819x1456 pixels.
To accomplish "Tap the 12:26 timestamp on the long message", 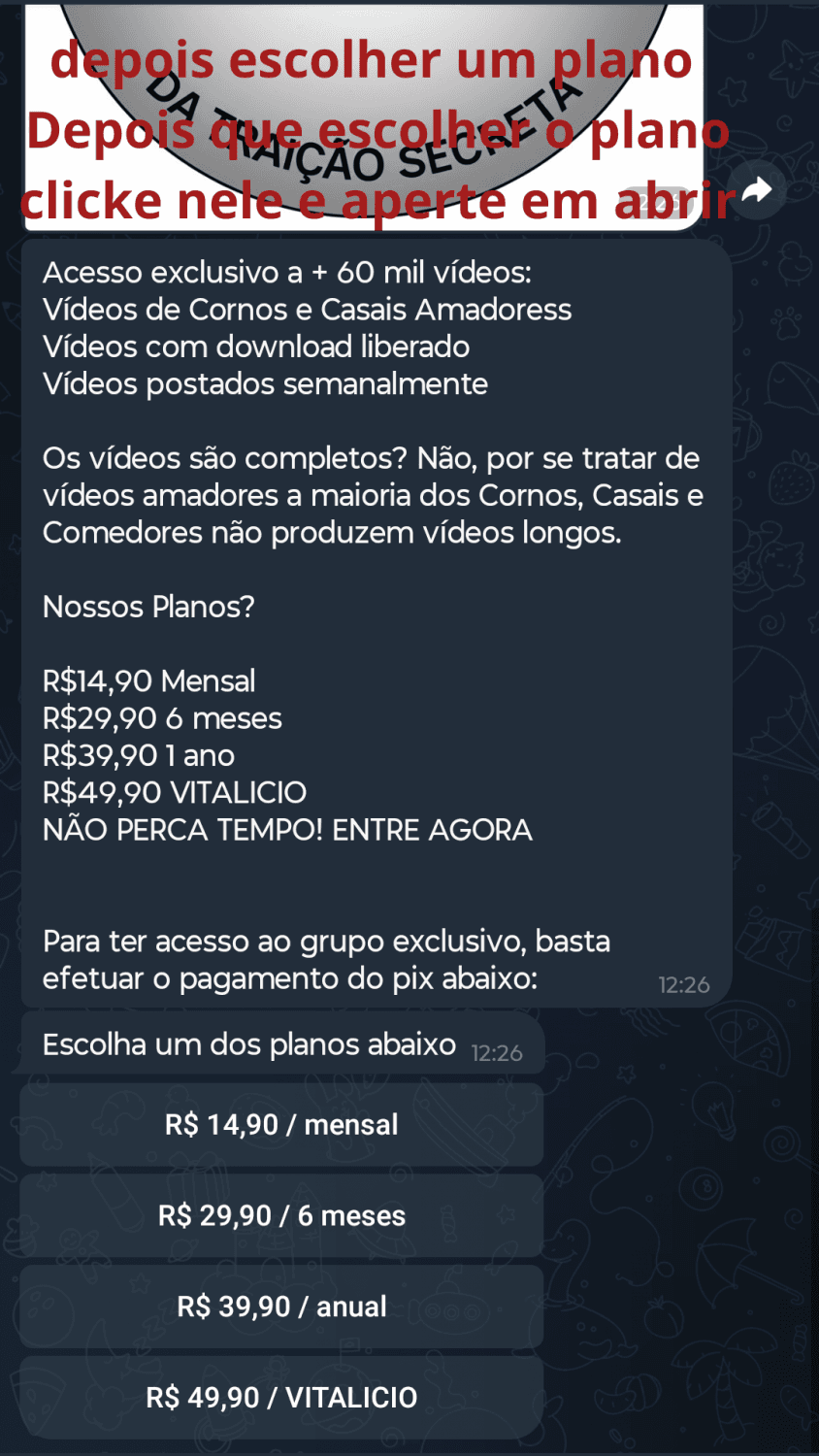I will pyautogui.click(x=686, y=983).
